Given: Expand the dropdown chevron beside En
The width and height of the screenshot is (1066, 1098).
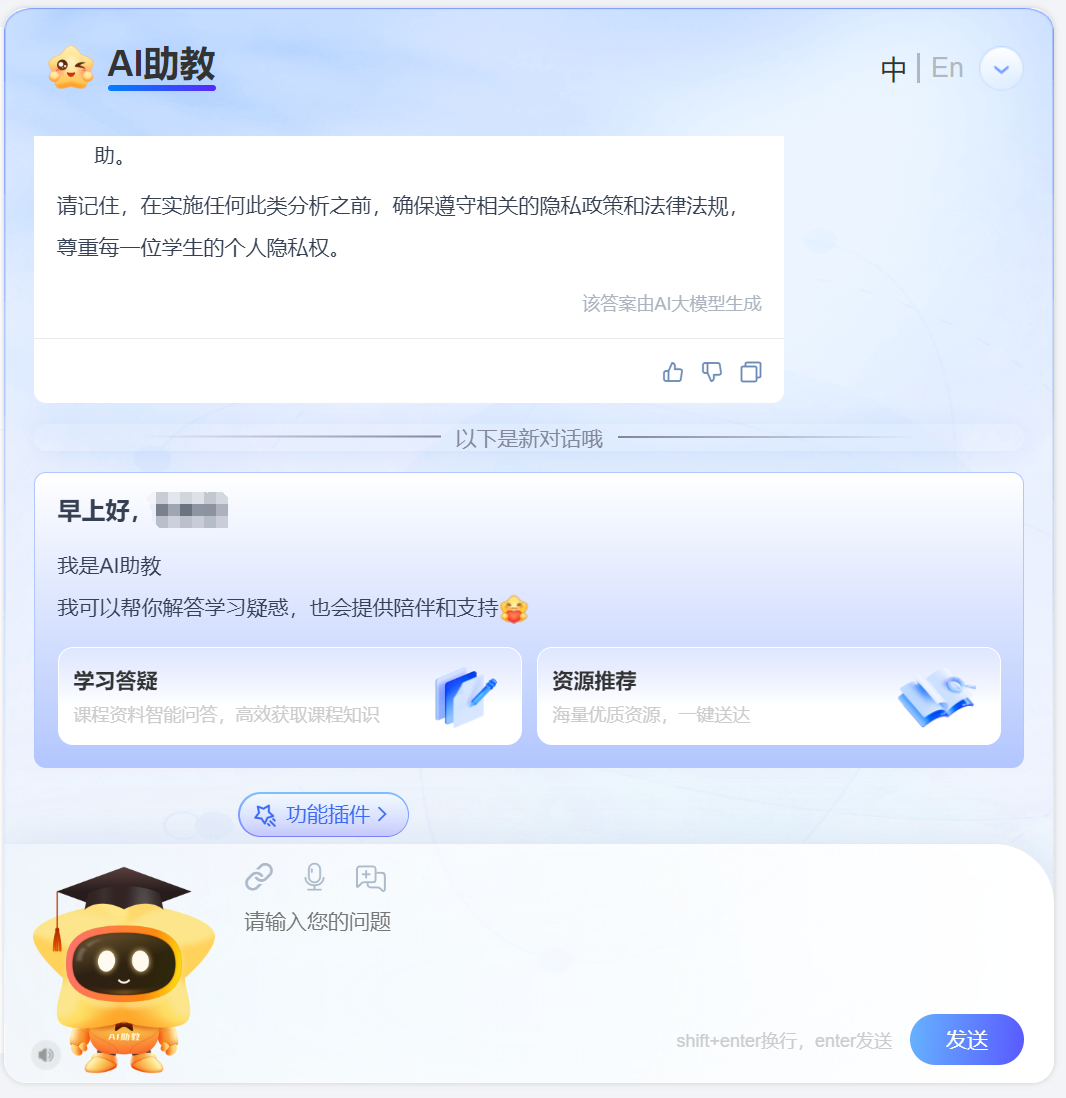Looking at the screenshot, I should coord(1001,69).
